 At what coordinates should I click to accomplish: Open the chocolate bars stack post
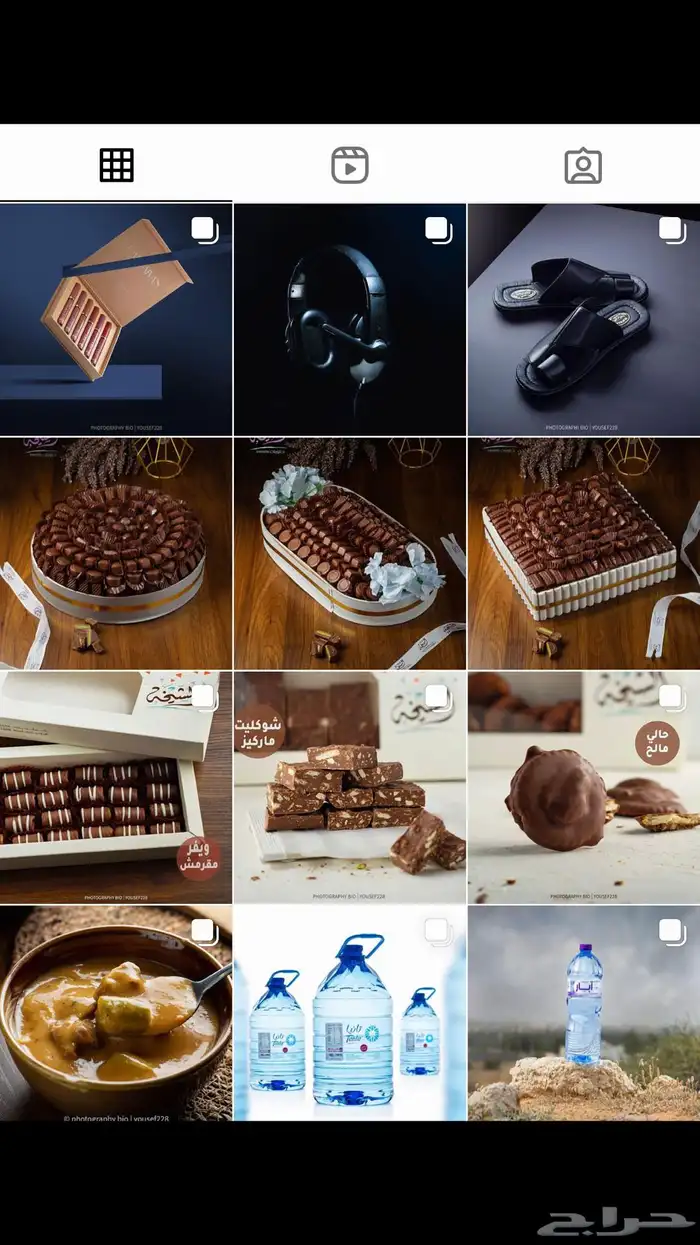tap(350, 787)
